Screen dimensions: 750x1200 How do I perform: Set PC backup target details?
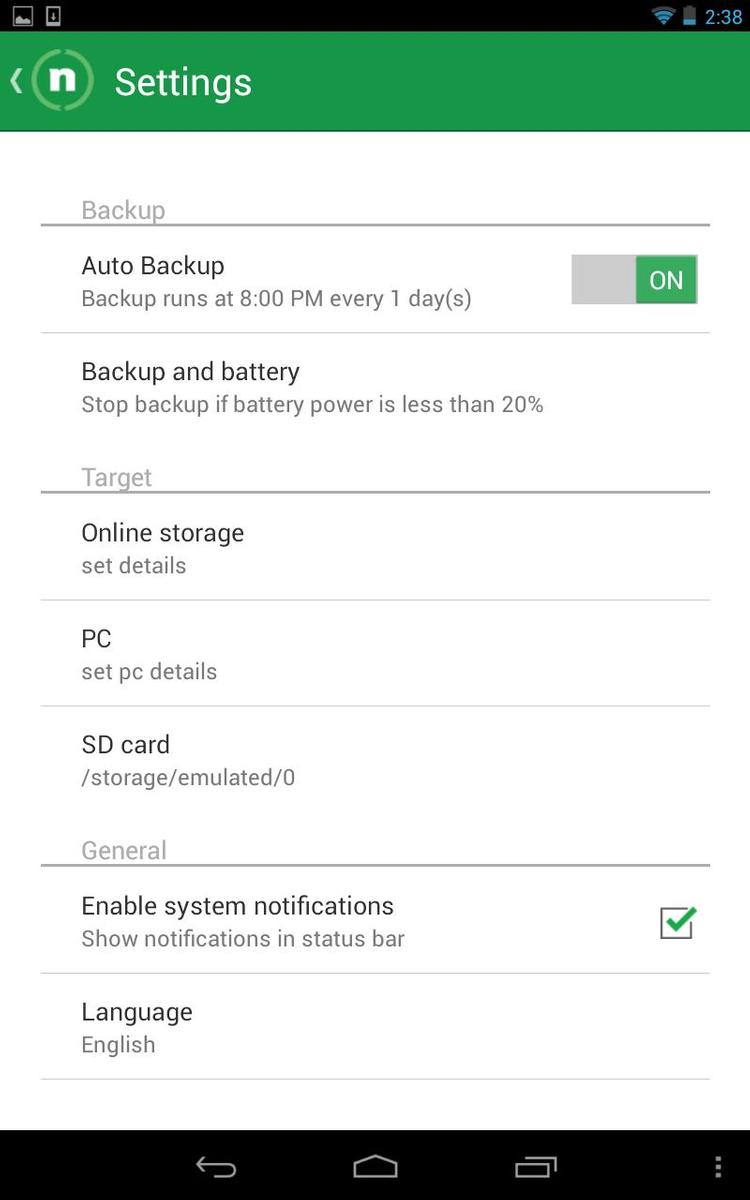[375, 654]
